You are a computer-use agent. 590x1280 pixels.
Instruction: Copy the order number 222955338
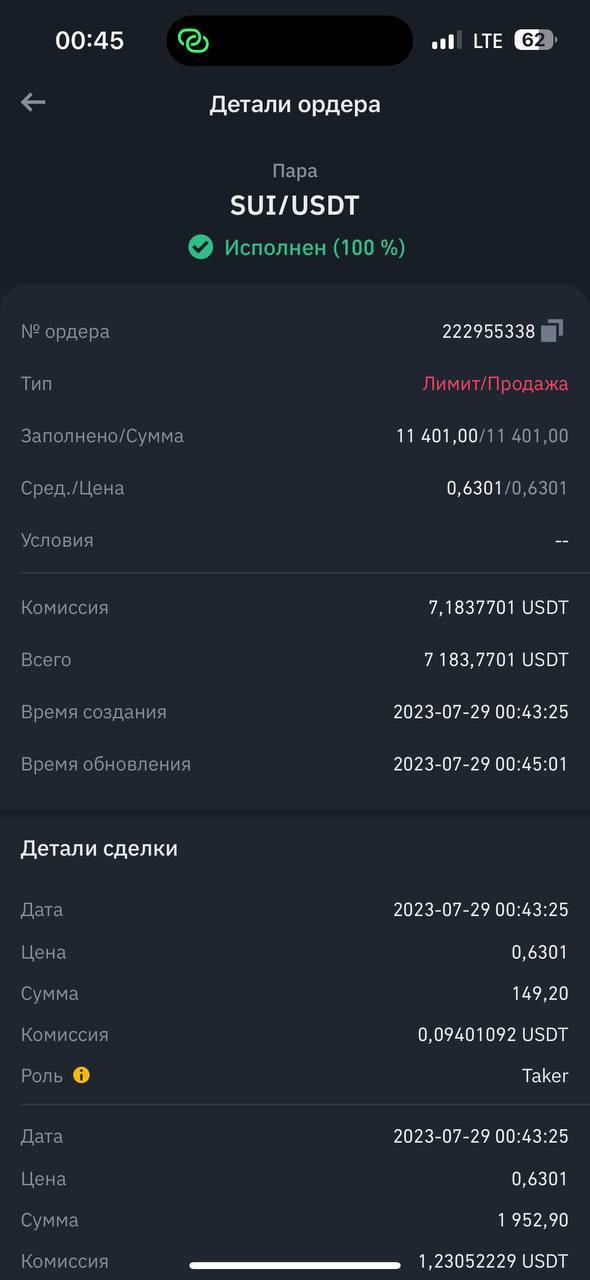coord(553,331)
